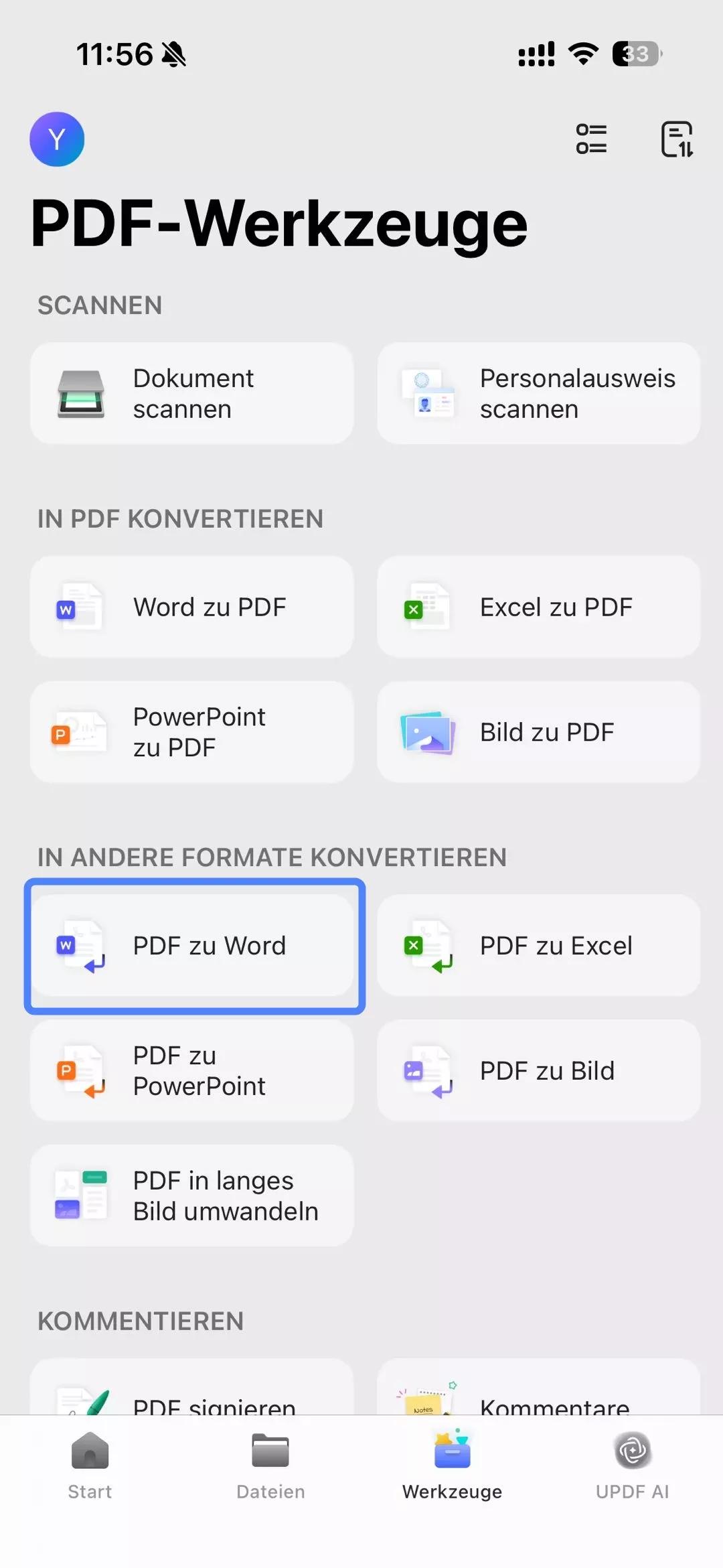Open the Dokument scannen tool
Viewport: 723px width, 1568px height.
pos(191,394)
